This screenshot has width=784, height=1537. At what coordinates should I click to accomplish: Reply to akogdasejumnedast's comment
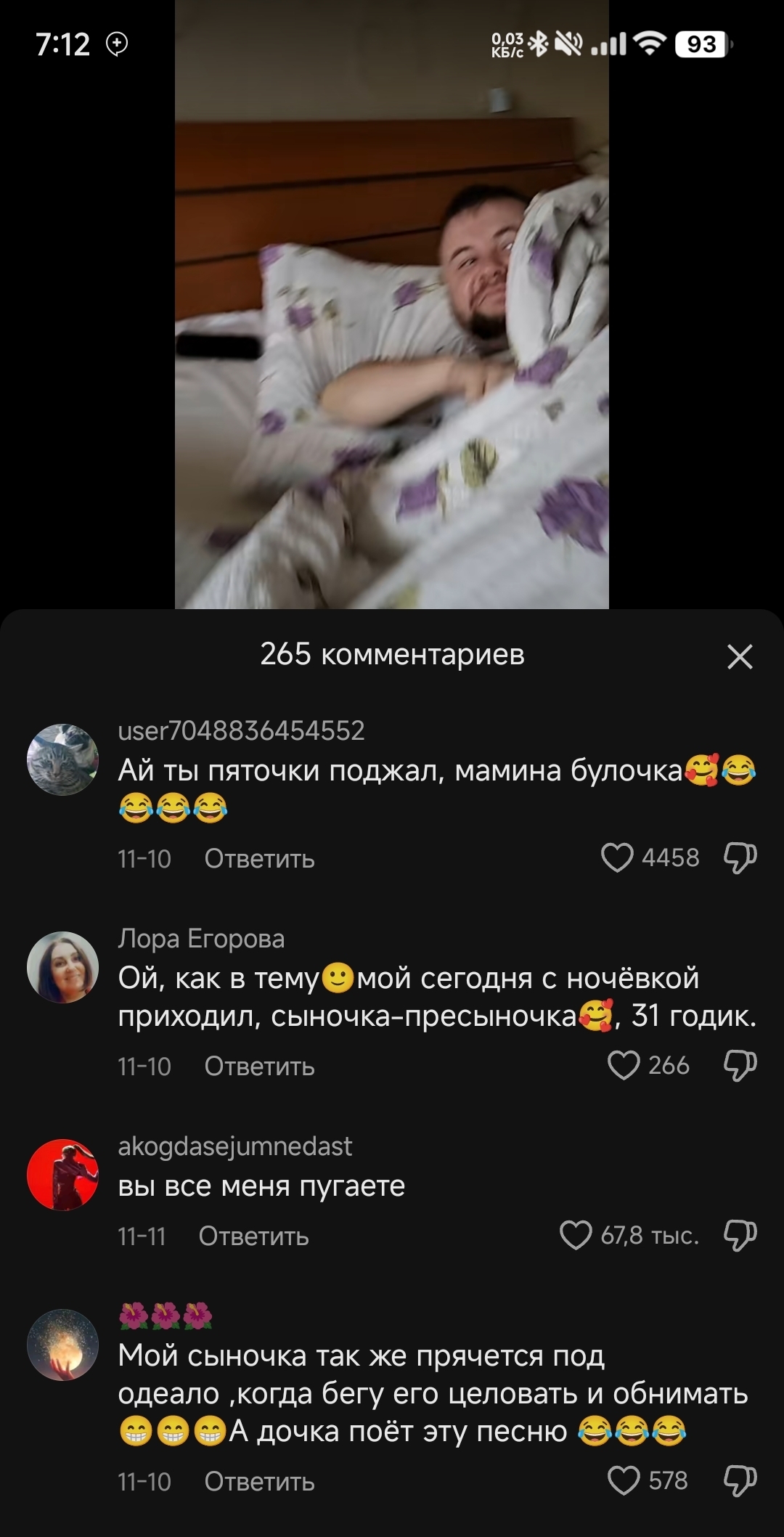pyautogui.click(x=253, y=1236)
